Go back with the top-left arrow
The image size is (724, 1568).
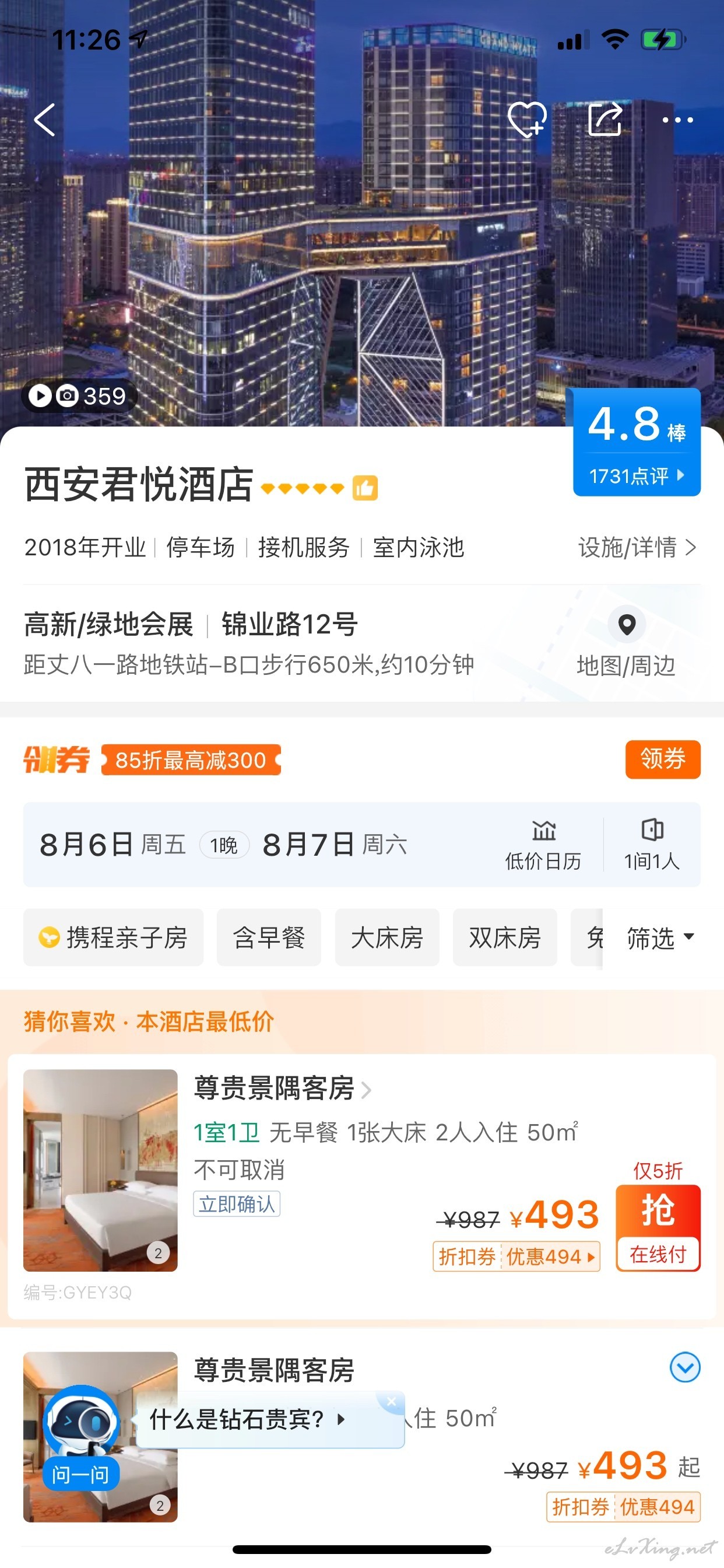coord(44,120)
